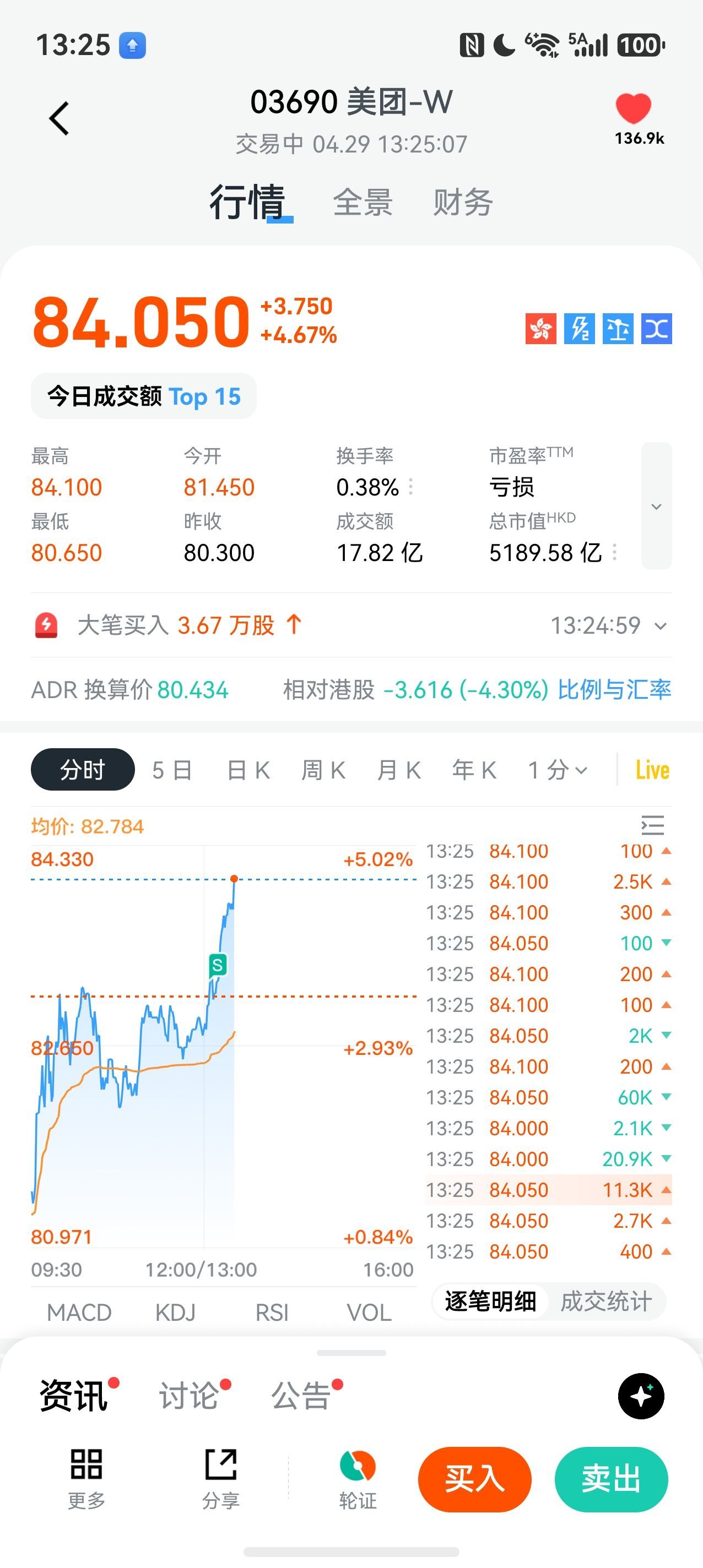Expand the 大笔买入 alert row
Image resolution: width=703 pixels, height=1568 pixels.
coord(659,626)
